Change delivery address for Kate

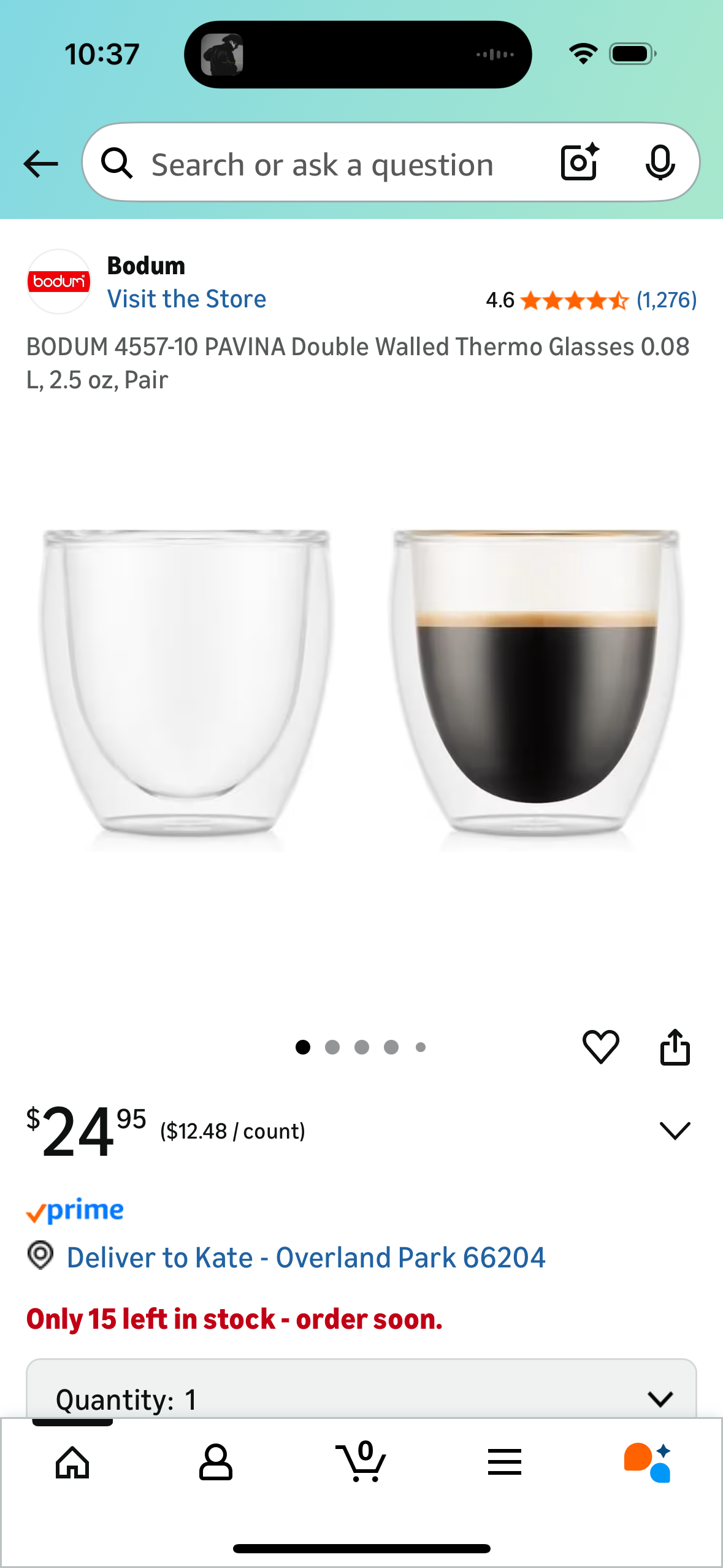pyautogui.click(x=305, y=1258)
